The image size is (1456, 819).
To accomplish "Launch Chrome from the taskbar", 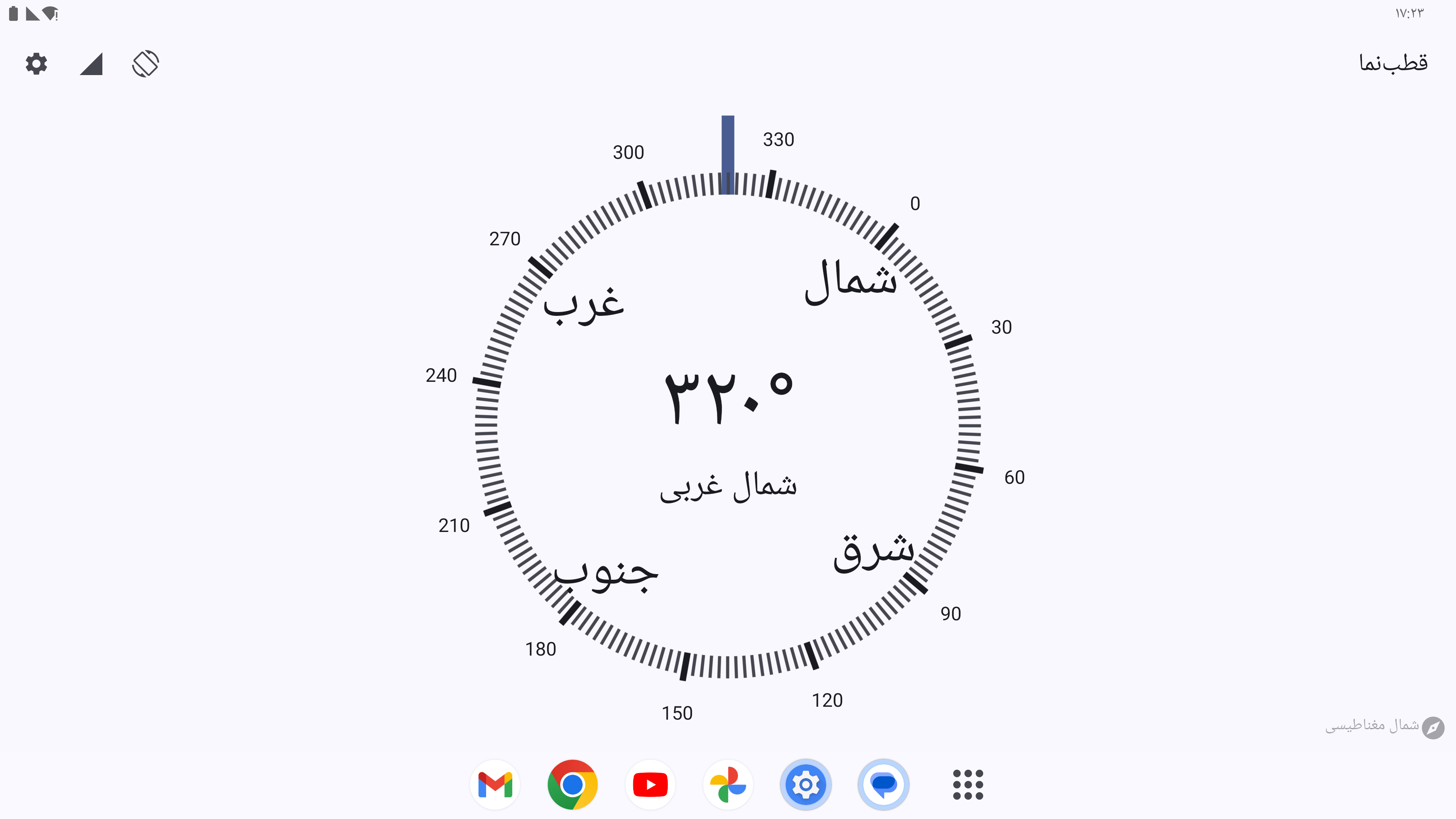I will (x=572, y=784).
